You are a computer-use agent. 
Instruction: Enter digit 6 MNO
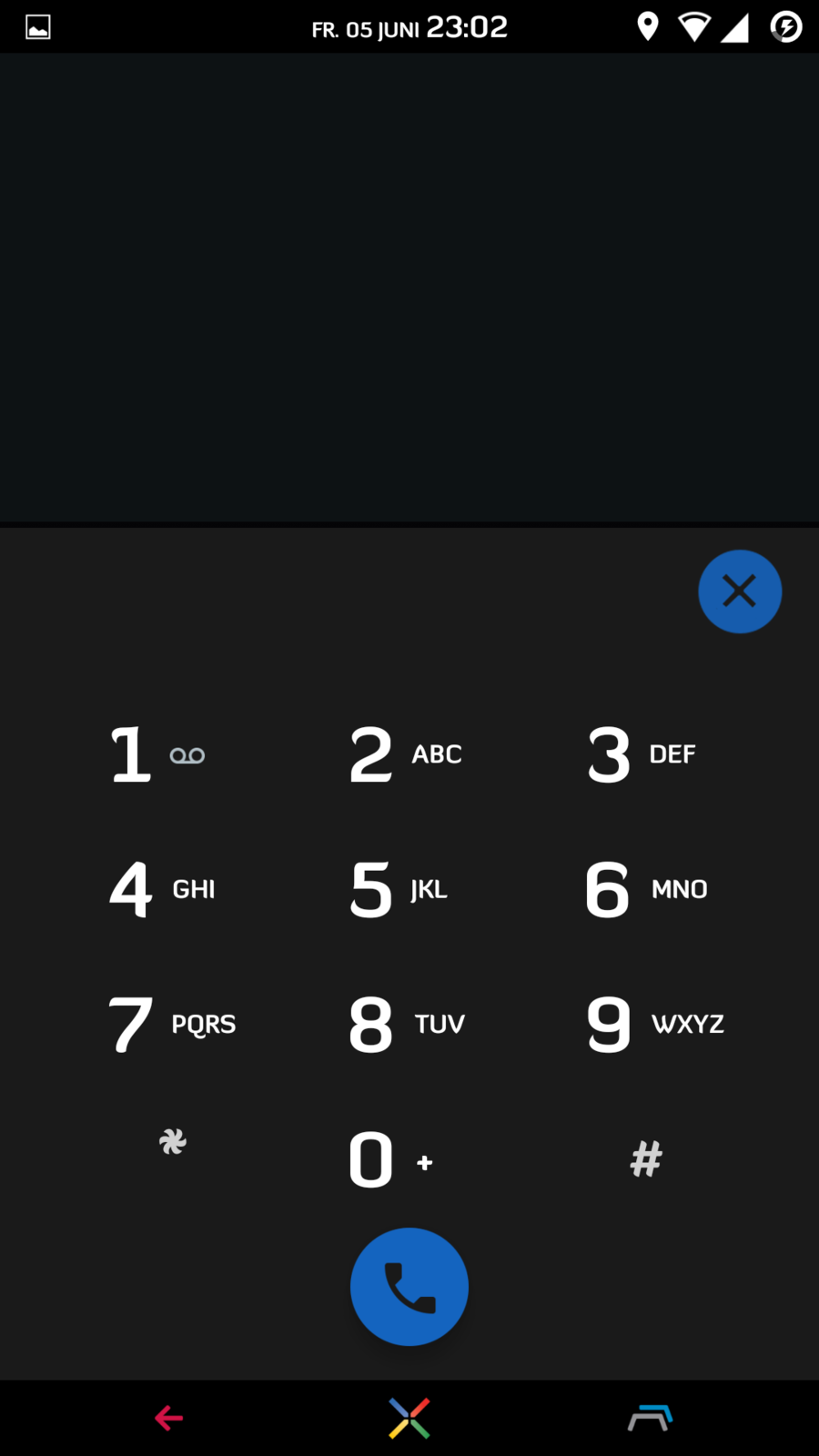pos(645,889)
